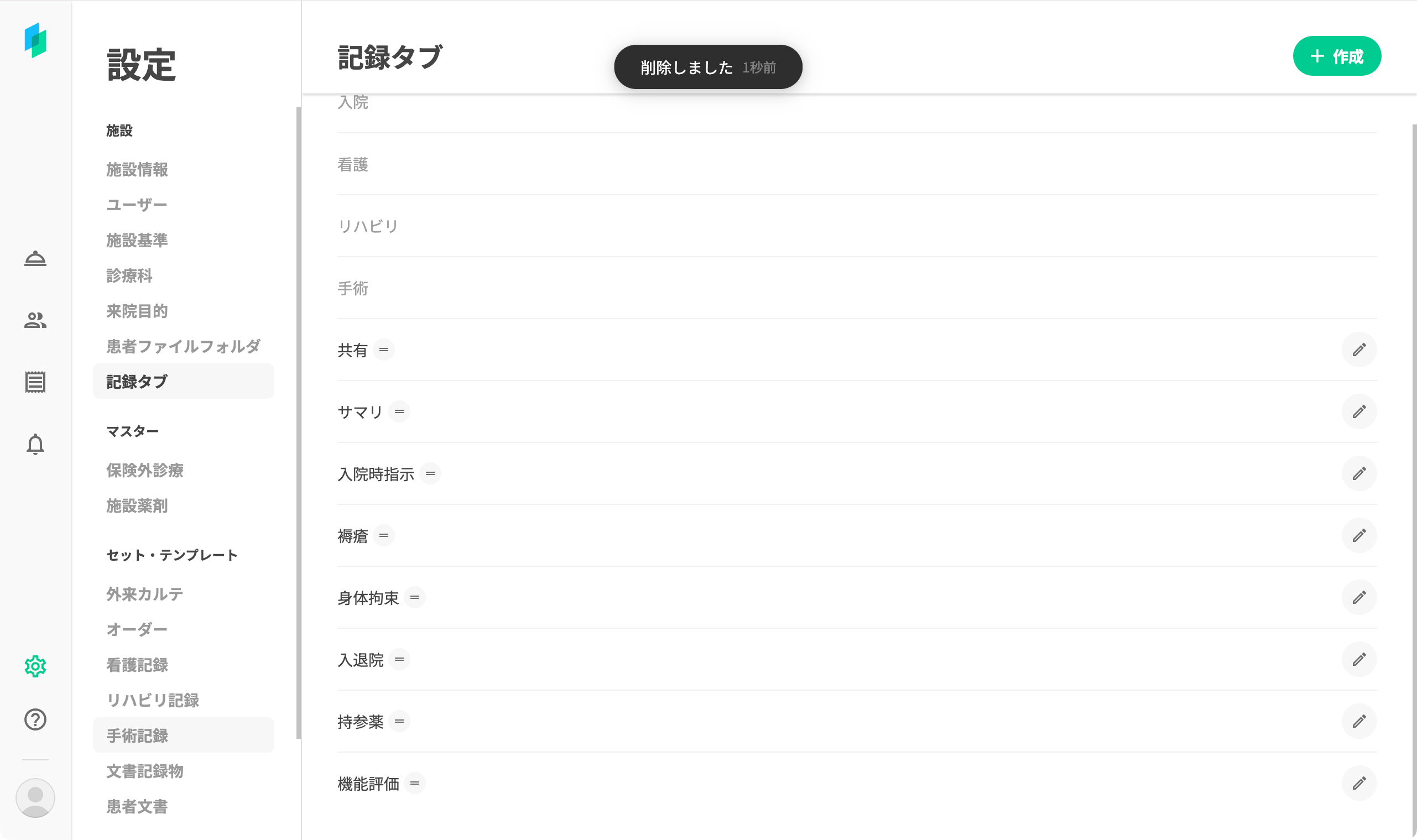Create a new record tab with 作成

point(1336,56)
